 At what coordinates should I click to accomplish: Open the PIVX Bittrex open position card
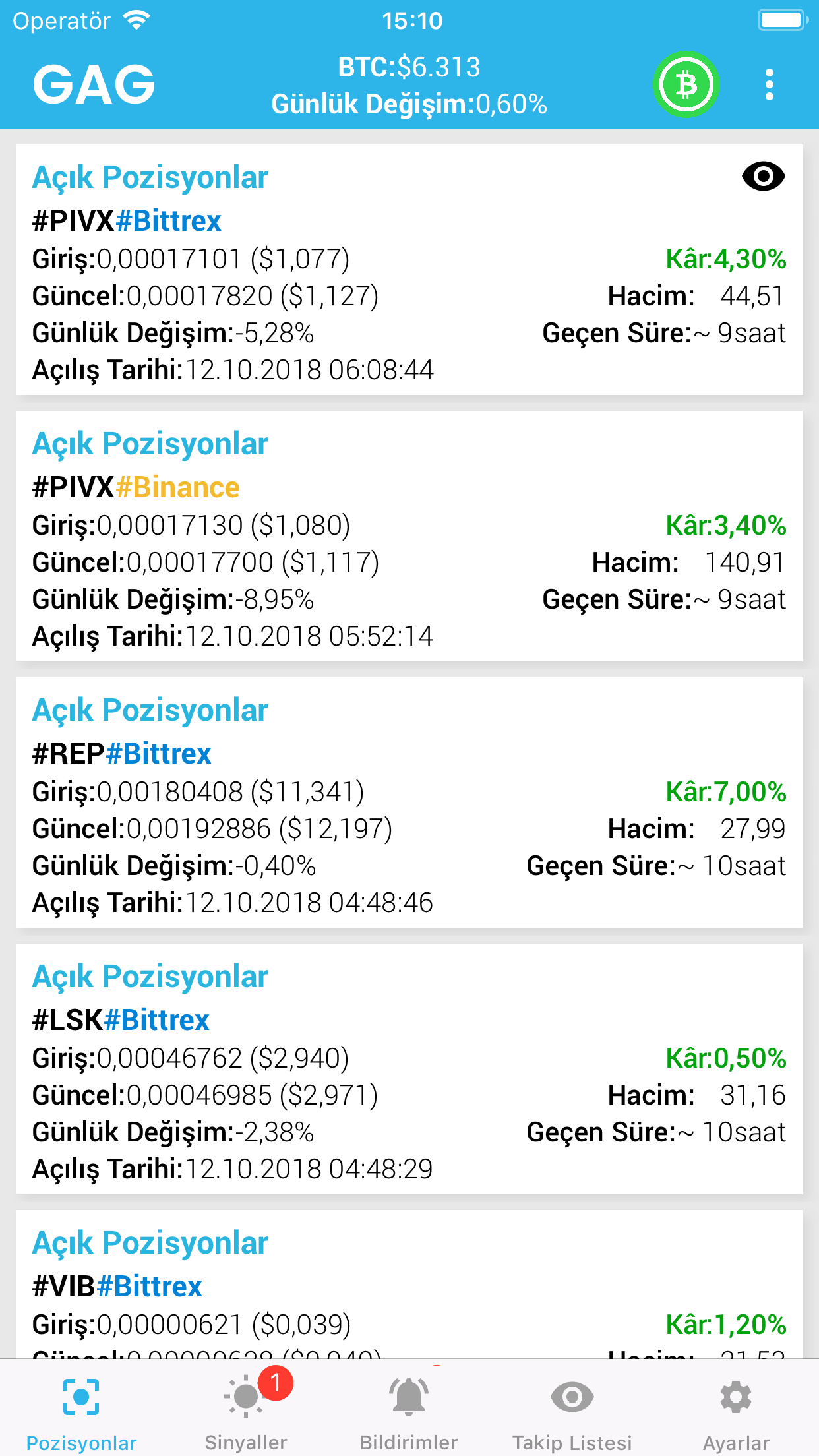(x=409, y=270)
